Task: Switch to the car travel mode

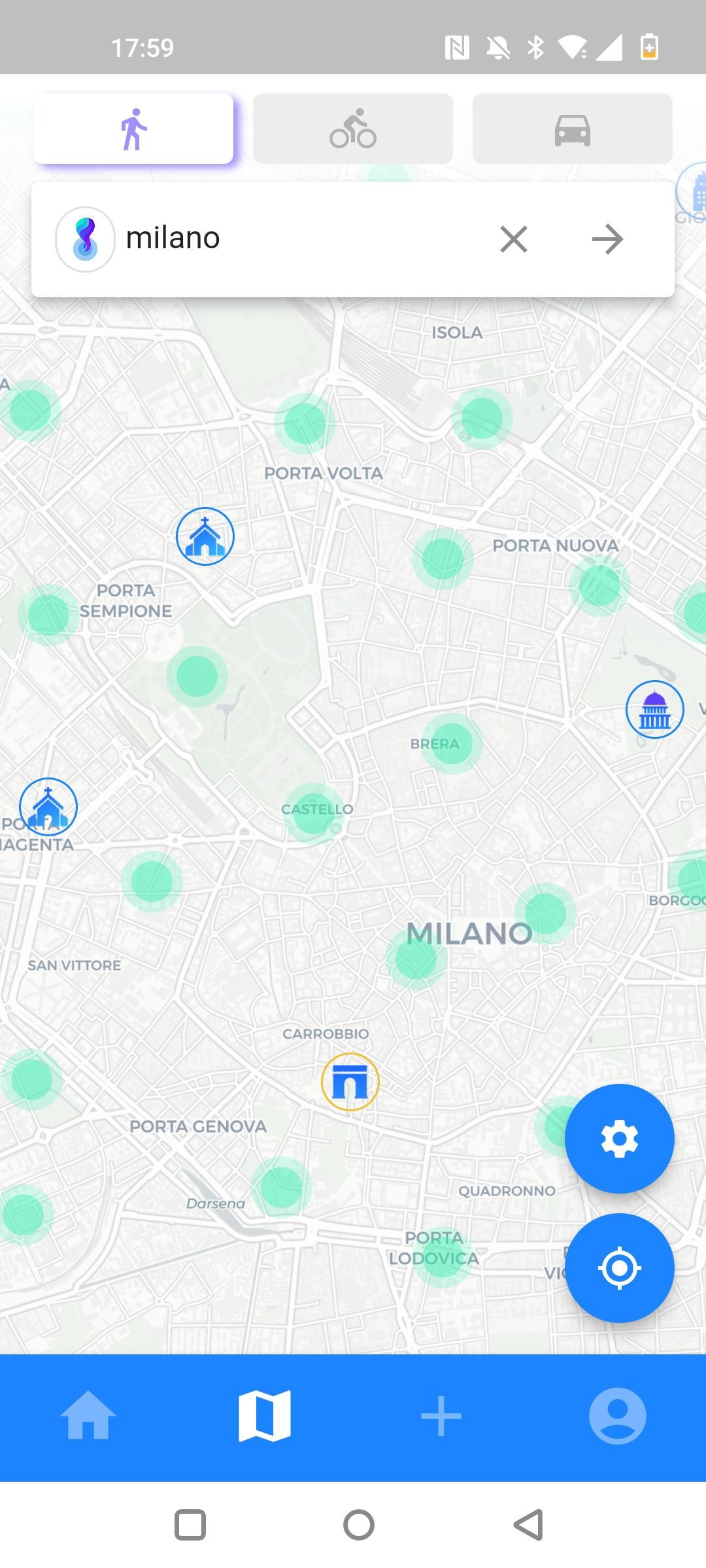Action: point(572,129)
